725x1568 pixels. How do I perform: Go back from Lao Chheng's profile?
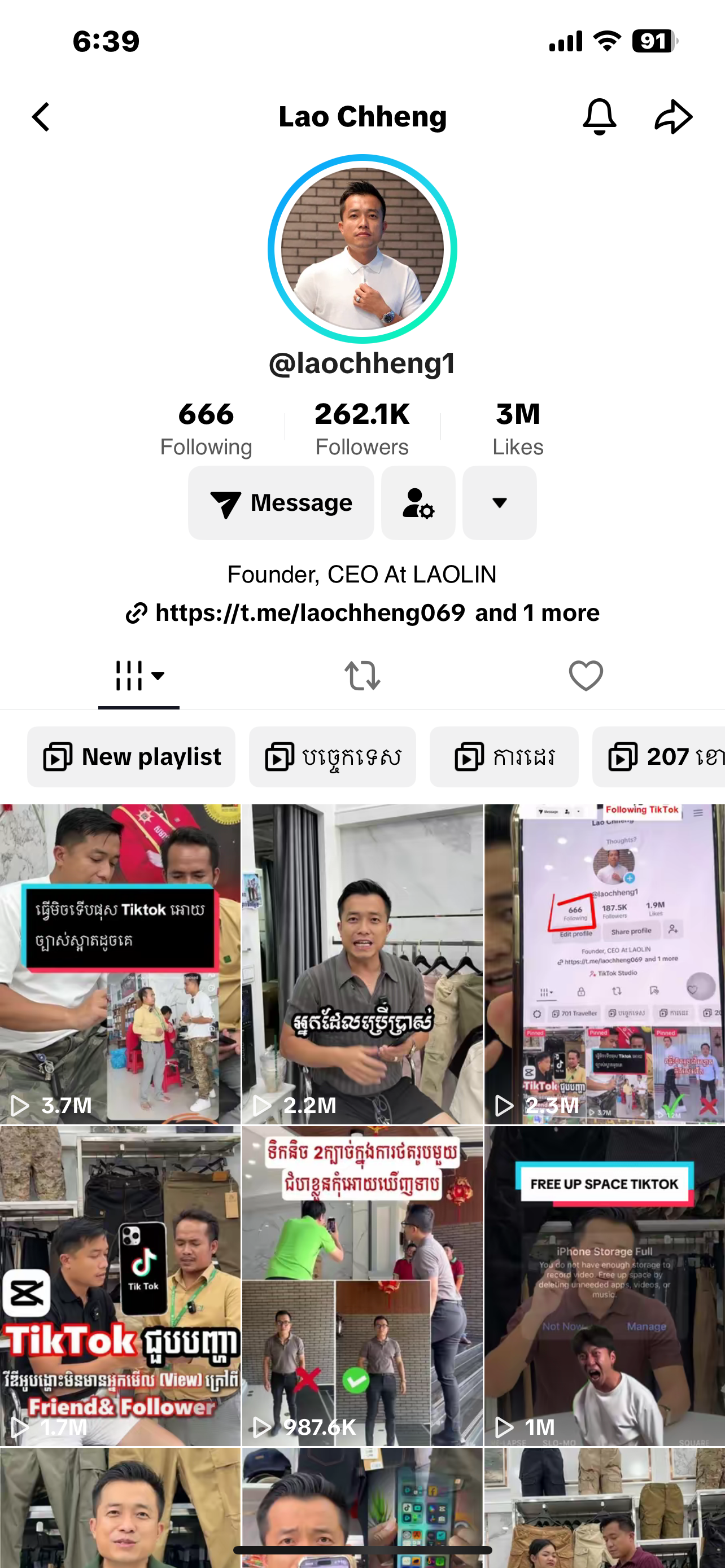click(41, 117)
